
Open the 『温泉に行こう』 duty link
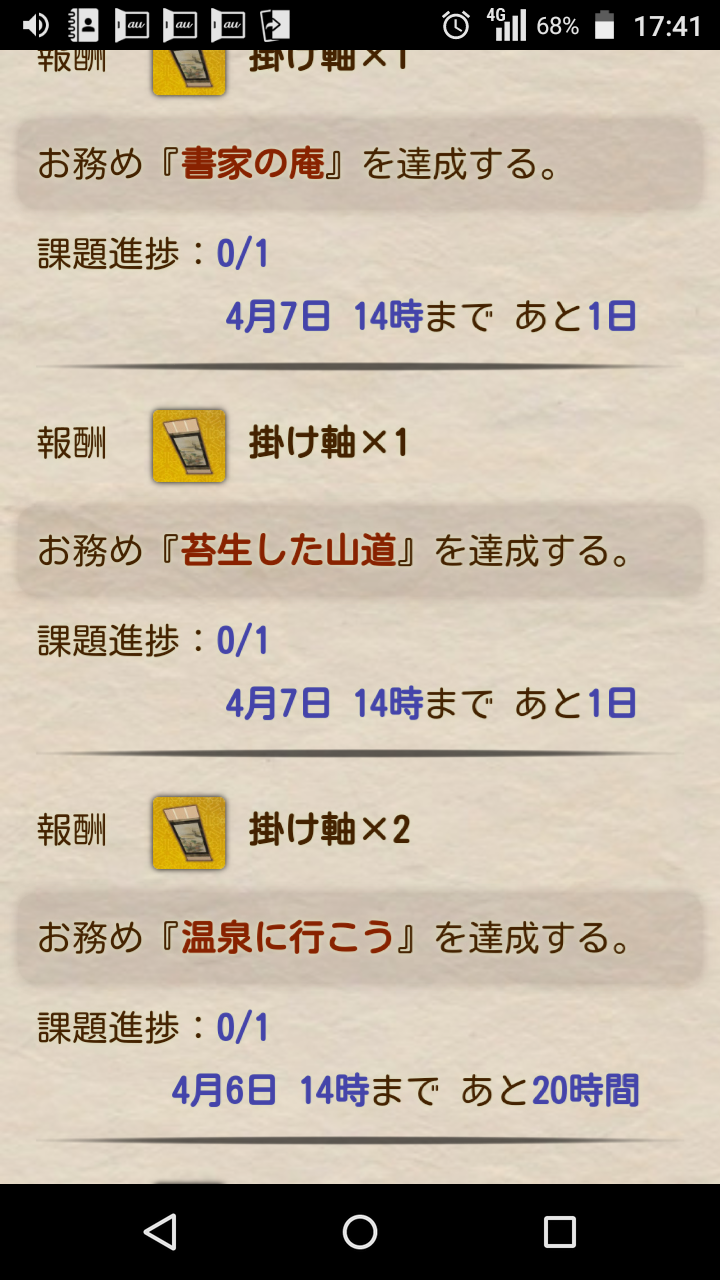[x=289, y=939]
